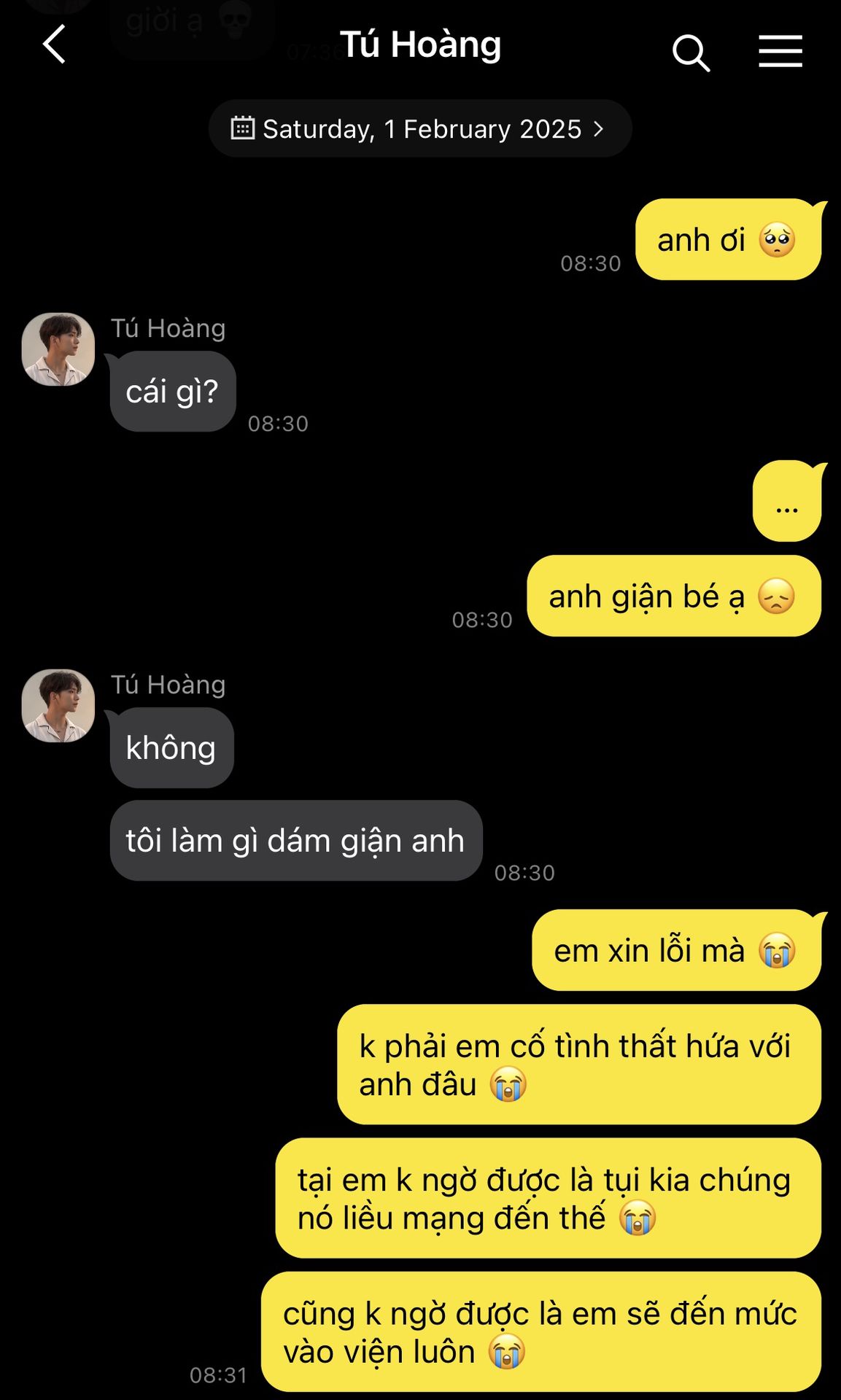Open the chat hamburger menu

tap(780, 52)
